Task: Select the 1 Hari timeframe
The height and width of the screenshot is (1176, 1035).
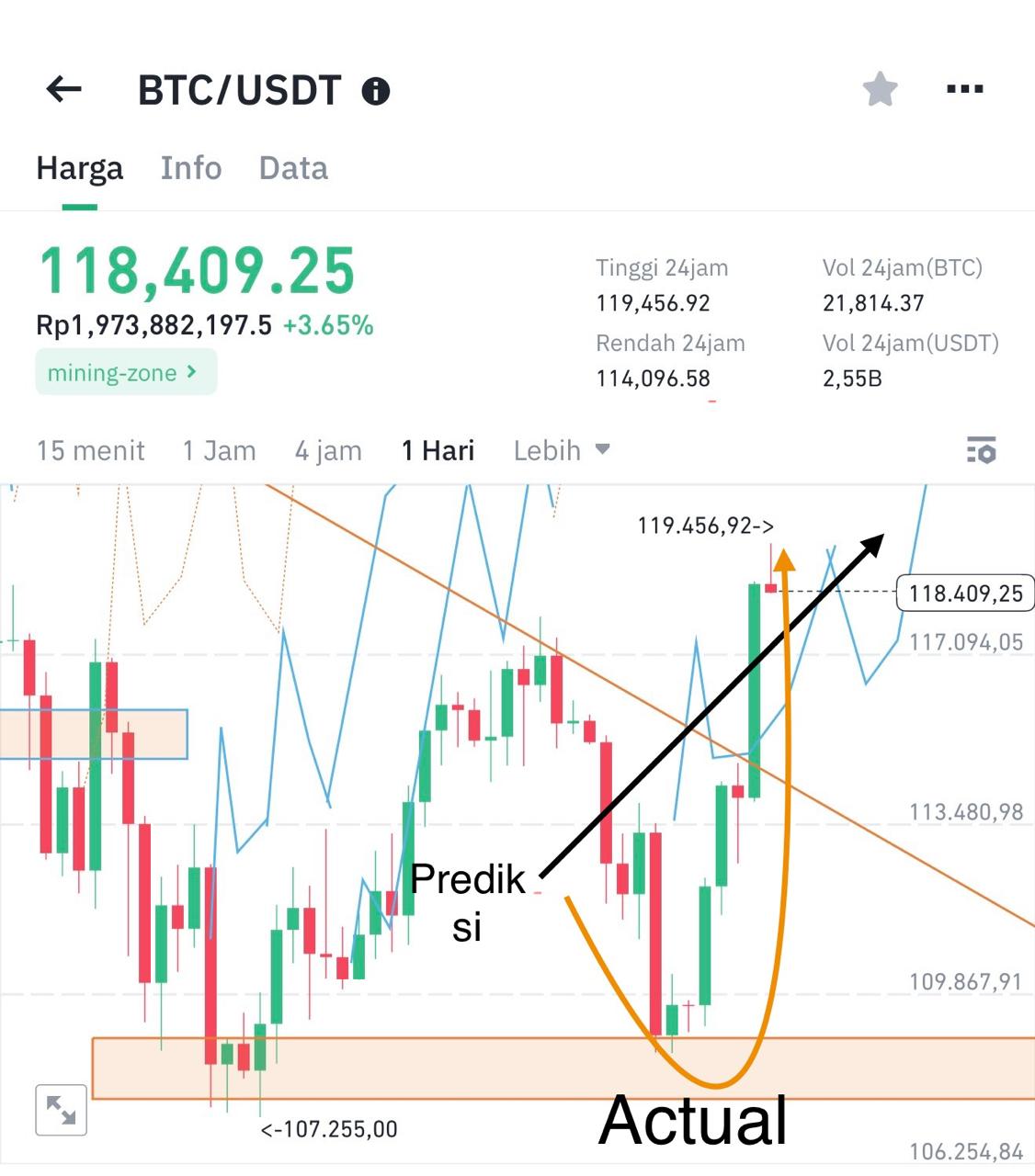Action: point(438,450)
